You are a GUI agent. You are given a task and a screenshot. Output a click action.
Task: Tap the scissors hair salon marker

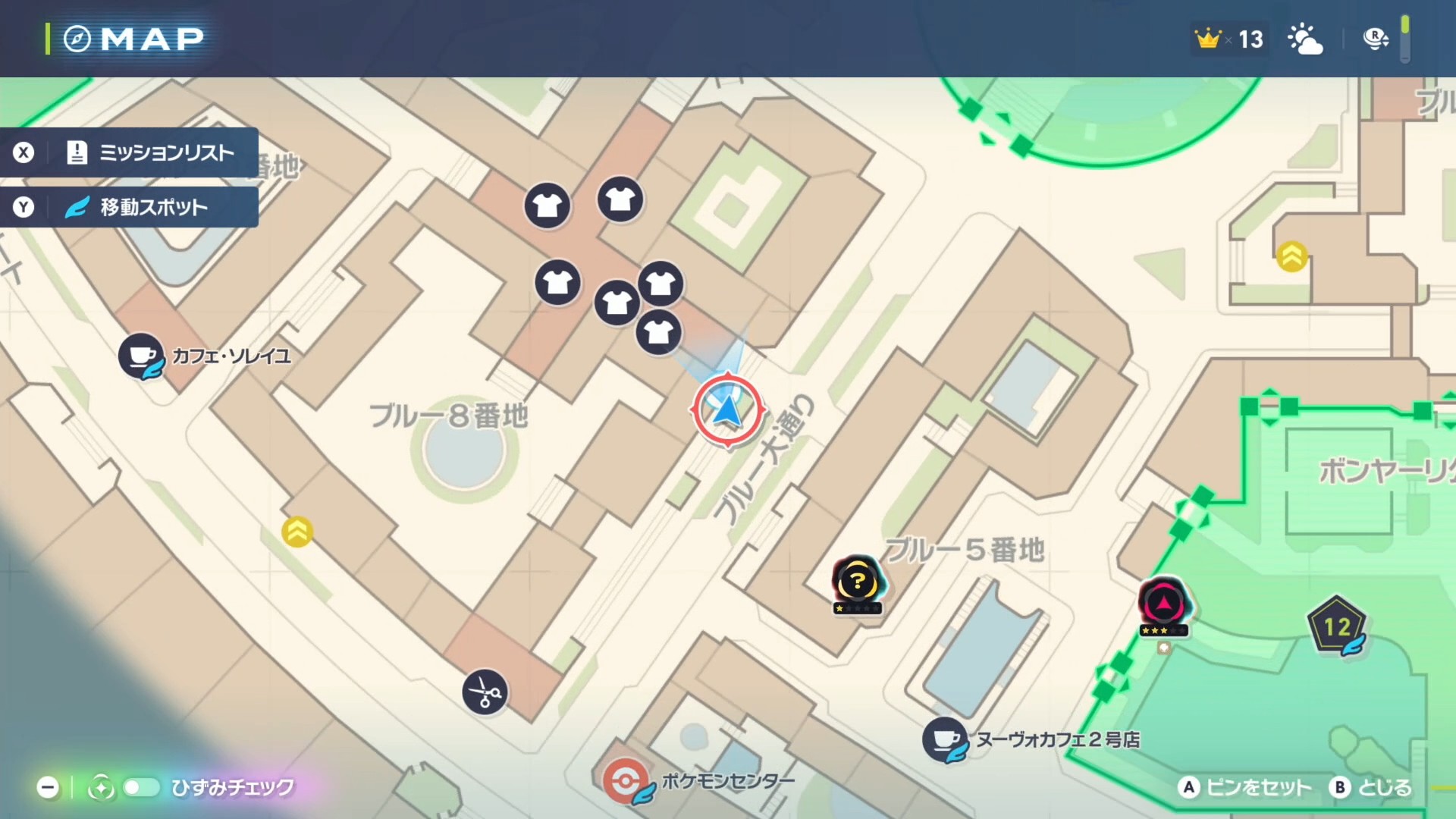(485, 692)
